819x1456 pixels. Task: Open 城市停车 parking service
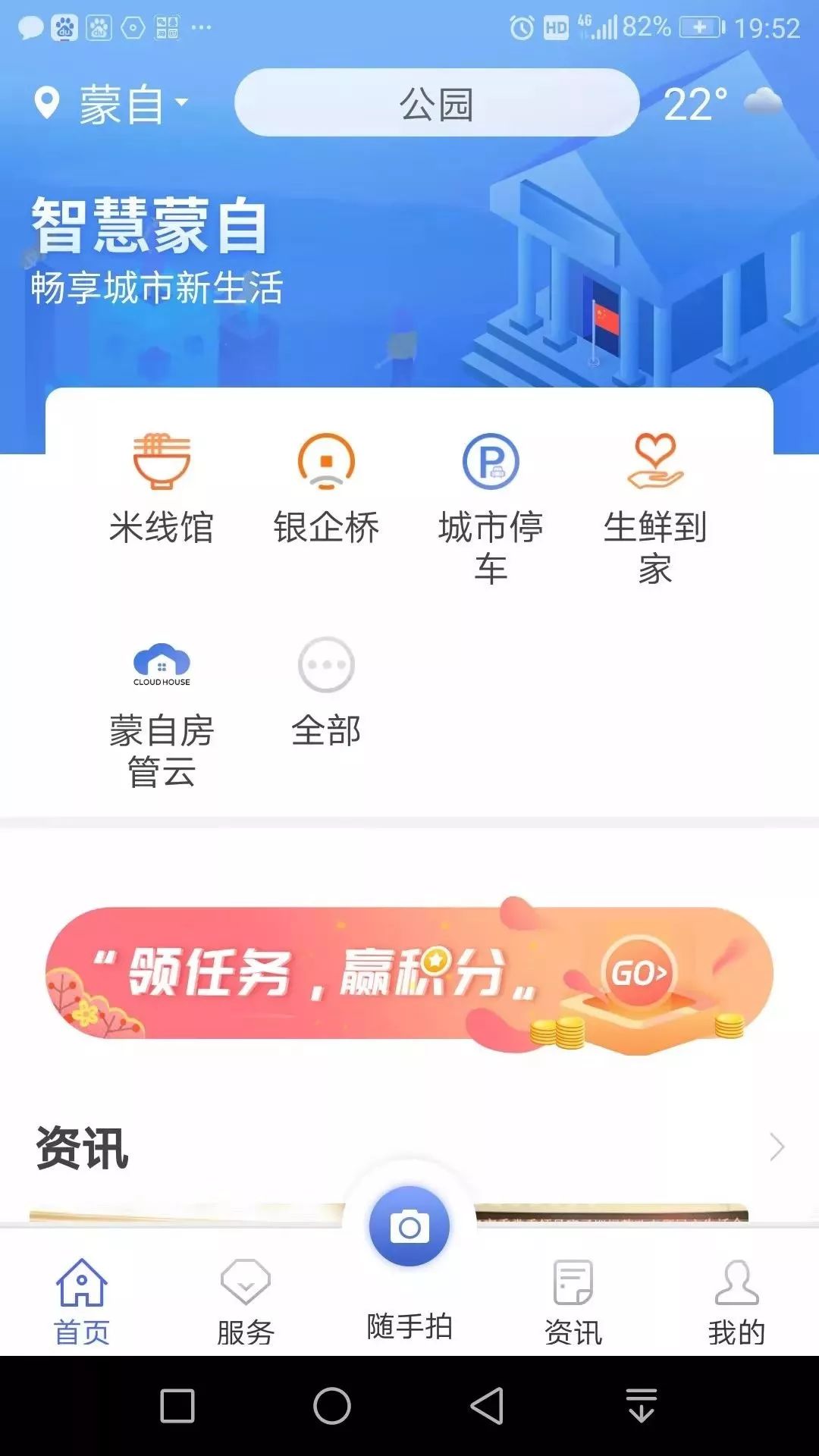(x=491, y=504)
